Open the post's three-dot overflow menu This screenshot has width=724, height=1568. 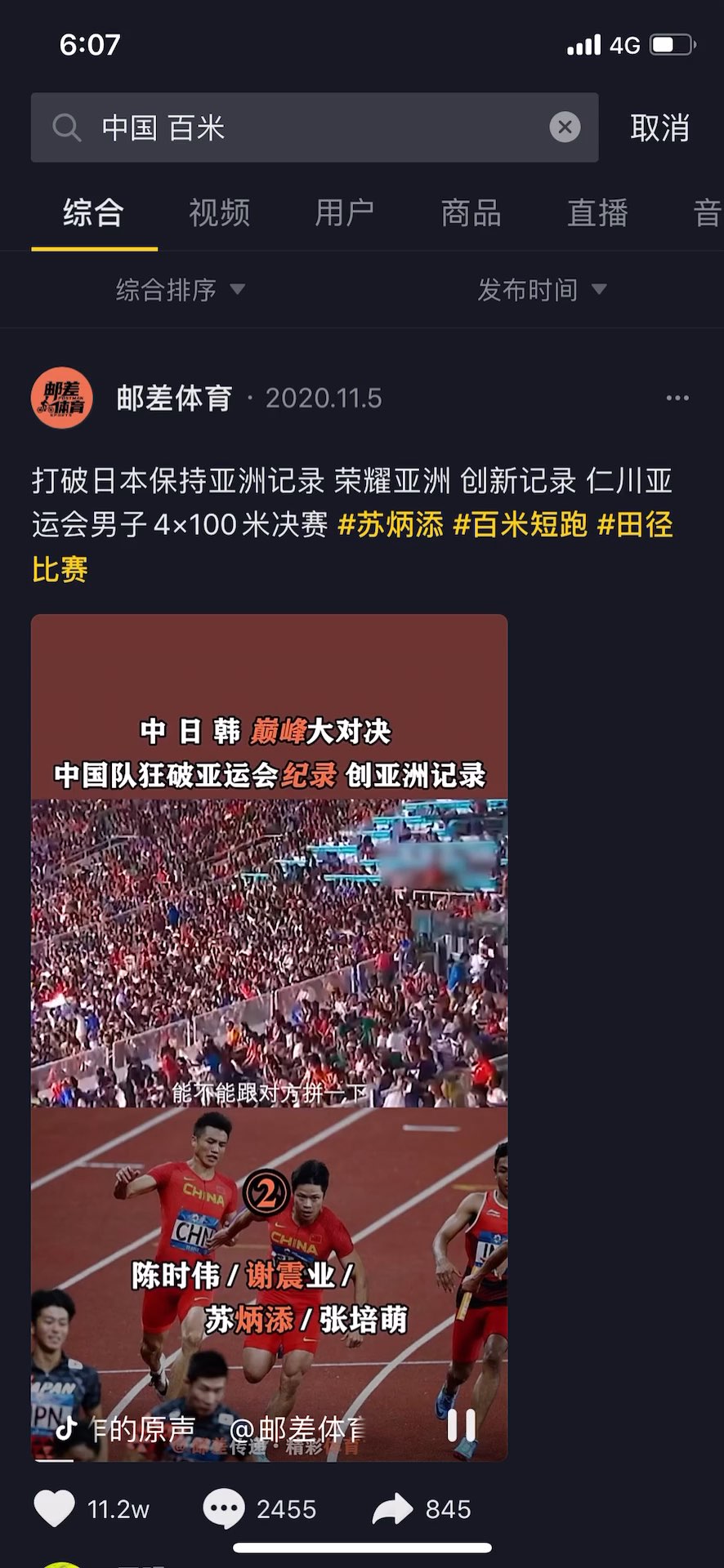pos(677,398)
